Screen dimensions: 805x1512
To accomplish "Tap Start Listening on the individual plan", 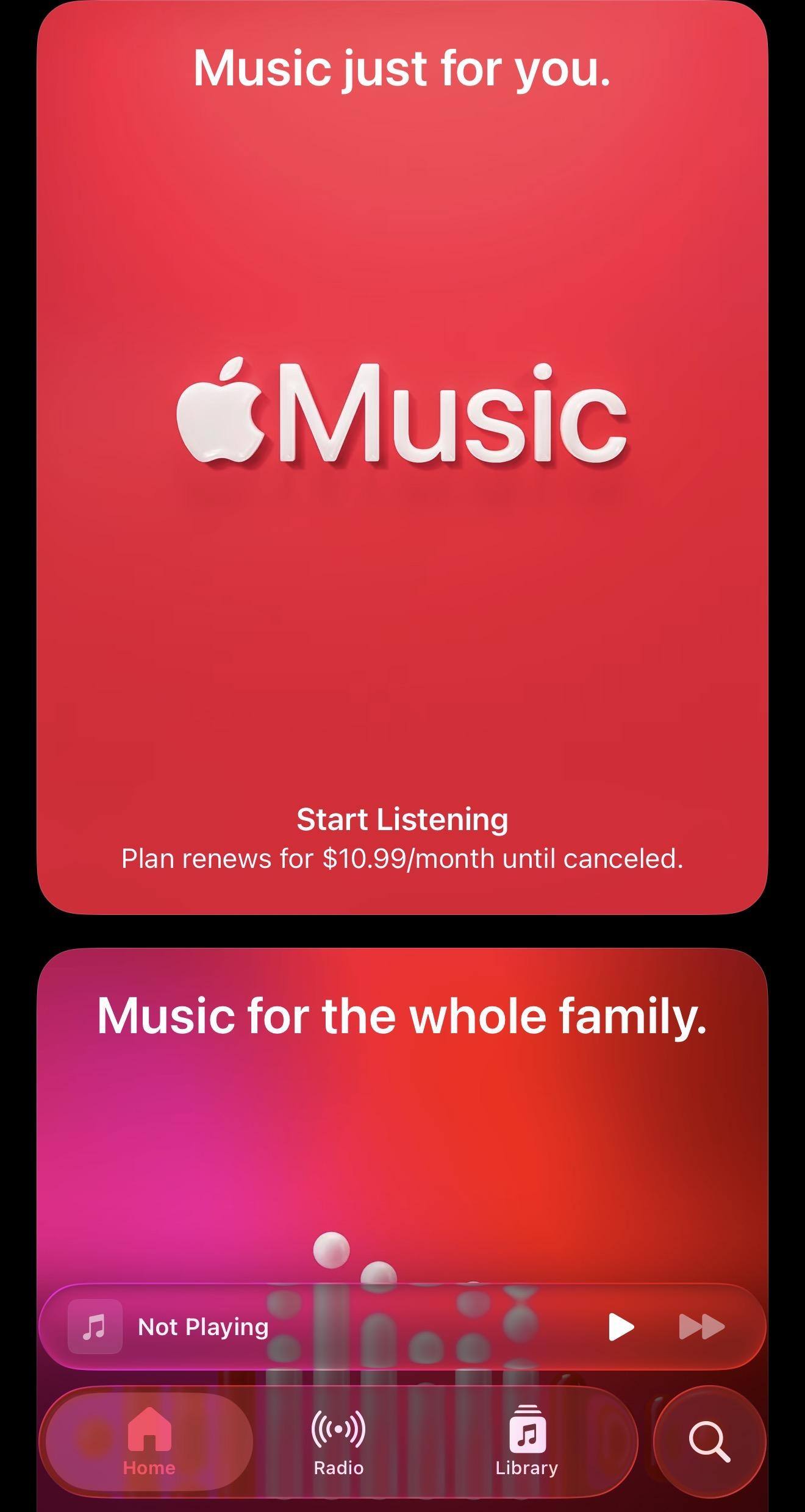I will 402,819.
